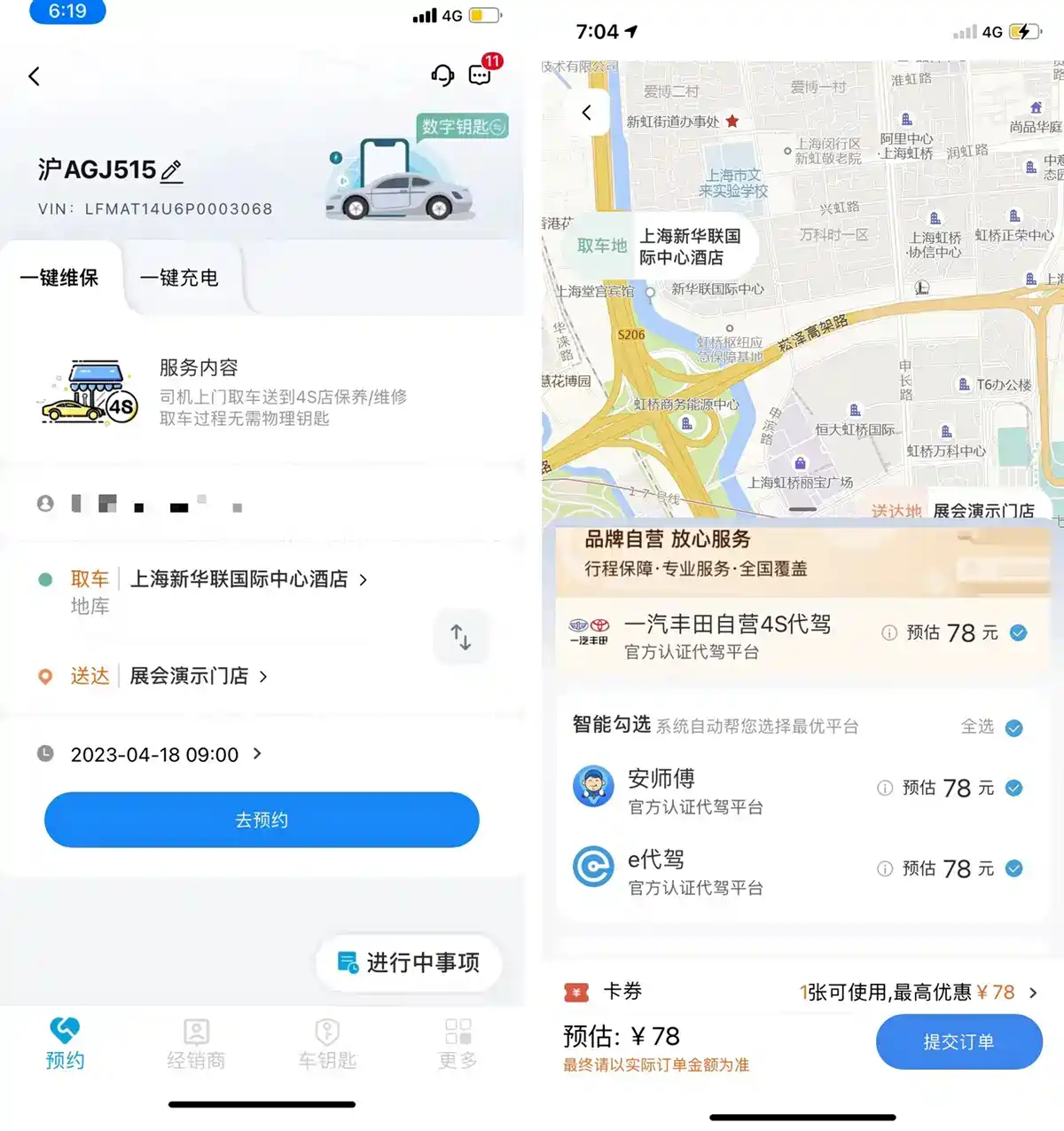The height and width of the screenshot is (1131, 1064).
Task: Toggle the 全选 select-all checkbox
Action: click(x=1014, y=727)
